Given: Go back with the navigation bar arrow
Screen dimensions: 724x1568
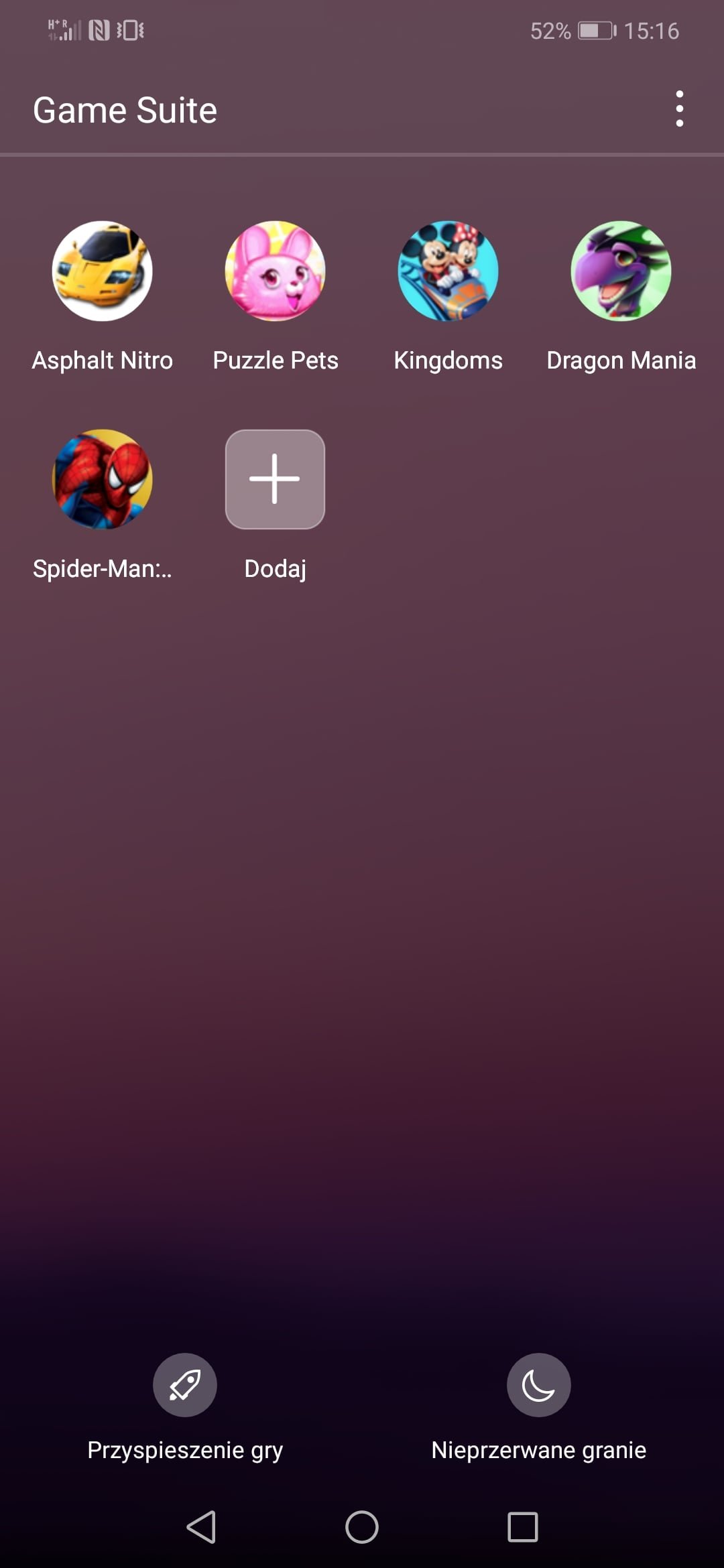Looking at the screenshot, I should 201,1527.
